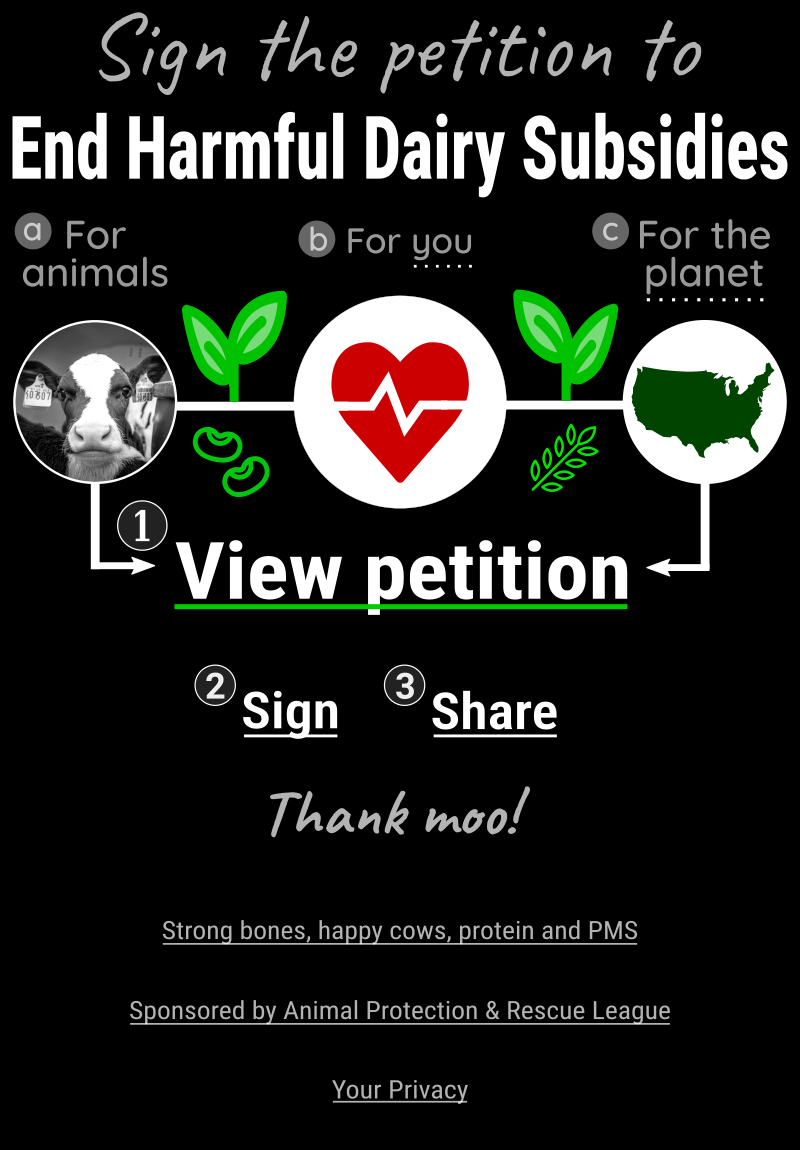Tap the dotted-underlined For the planet text
Image resolution: width=800 pixels, height=1150 pixels.
coord(704,273)
